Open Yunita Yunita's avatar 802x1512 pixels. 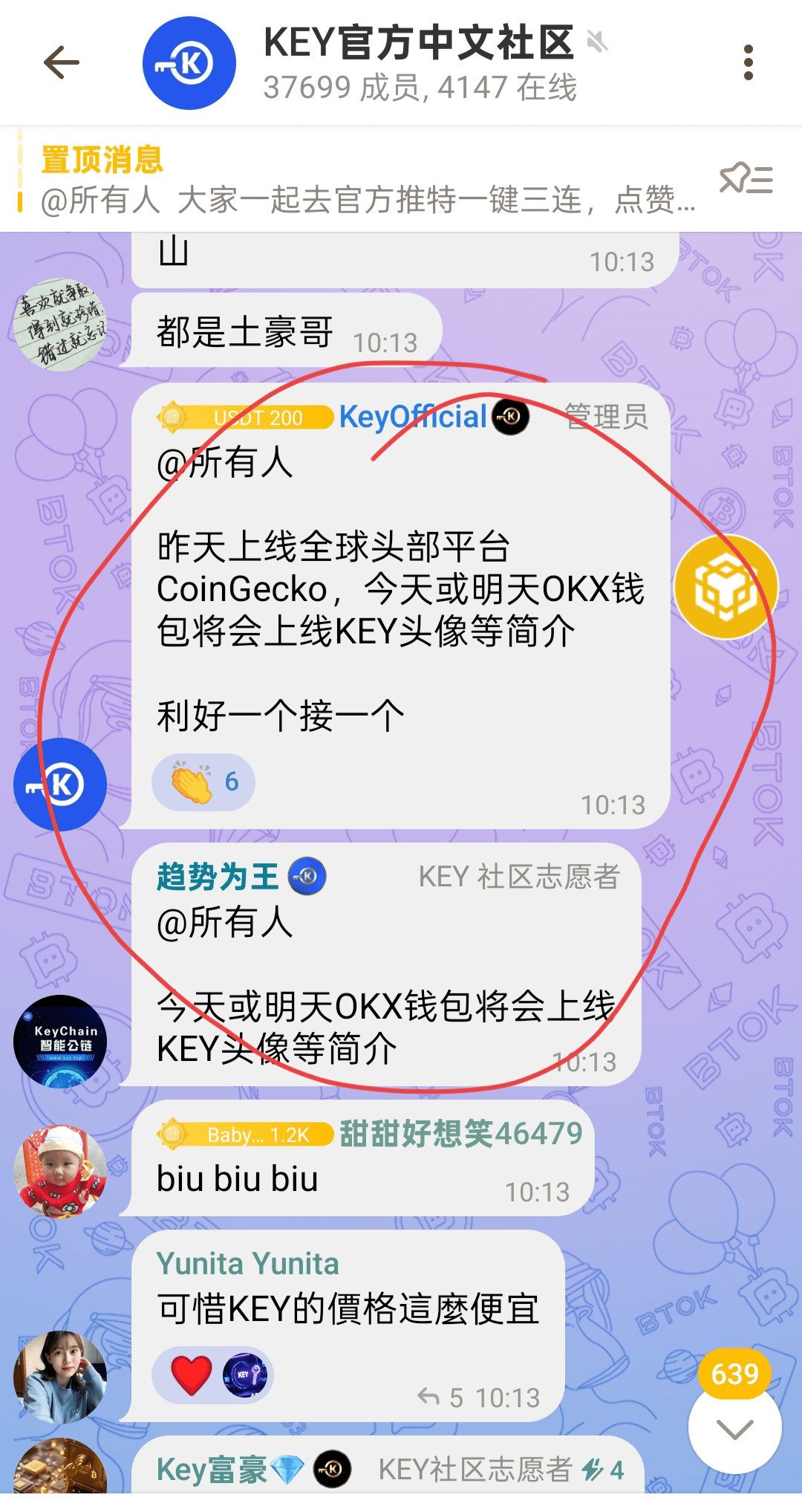tap(60, 1377)
